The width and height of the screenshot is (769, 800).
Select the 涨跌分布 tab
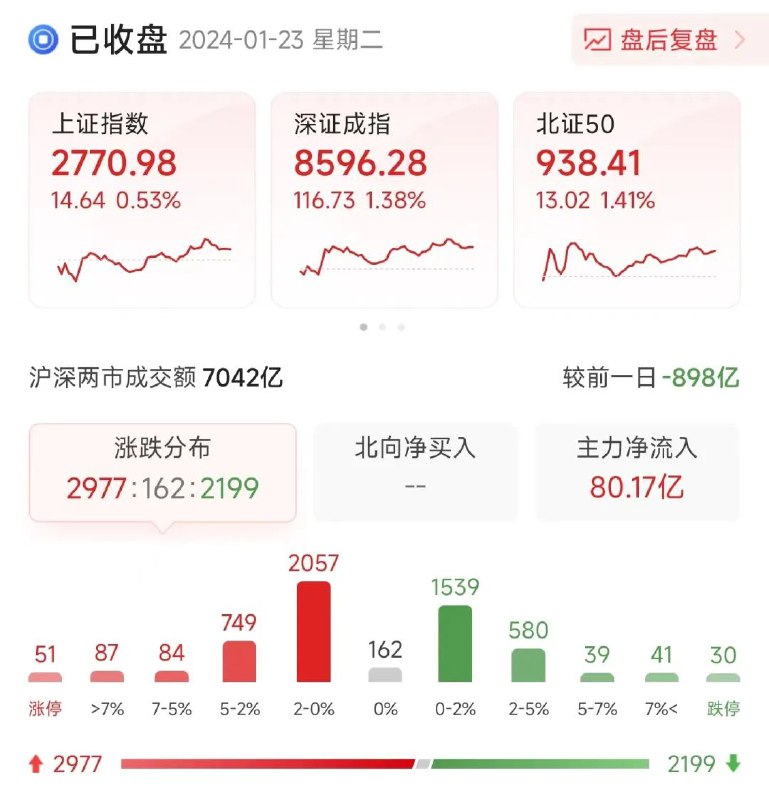(x=163, y=468)
